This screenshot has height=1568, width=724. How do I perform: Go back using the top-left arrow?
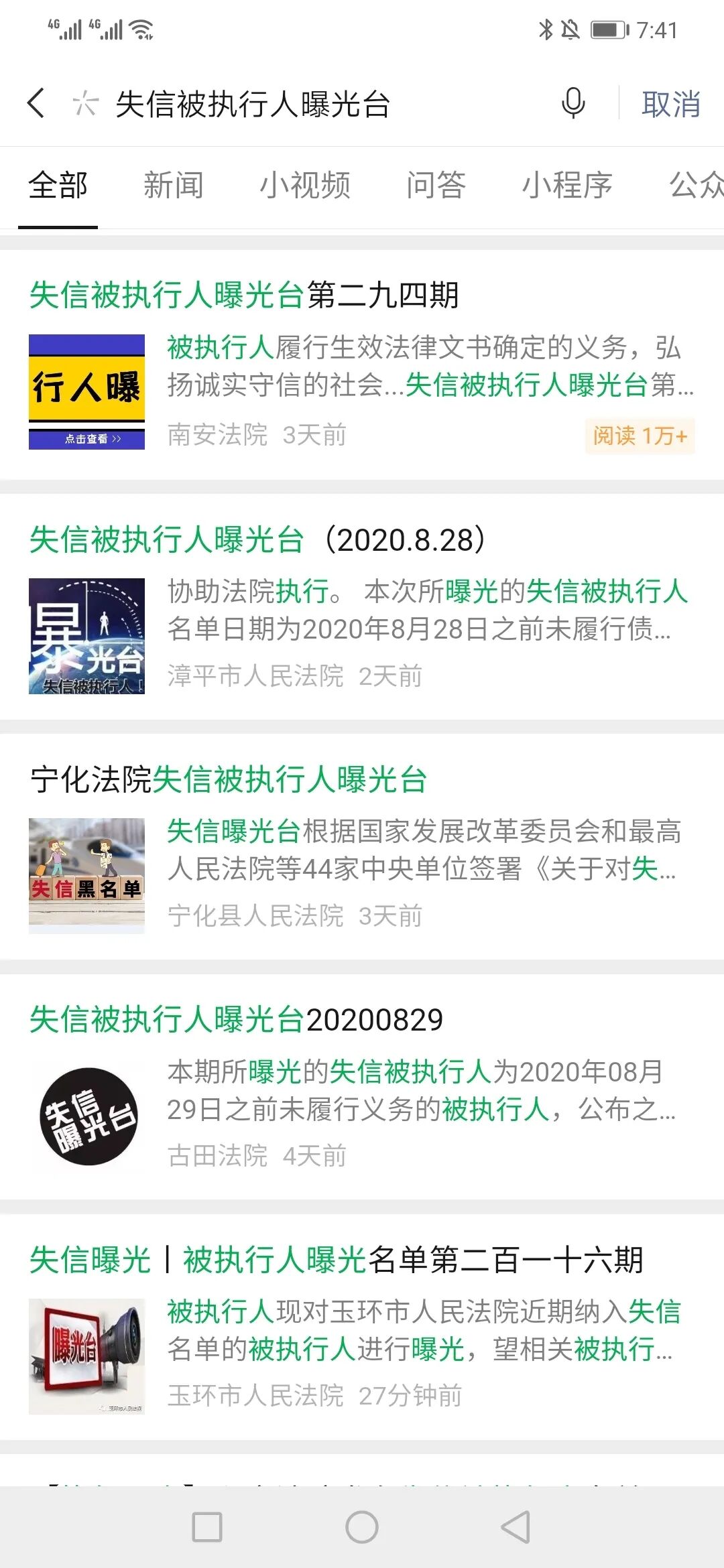click(x=37, y=104)
